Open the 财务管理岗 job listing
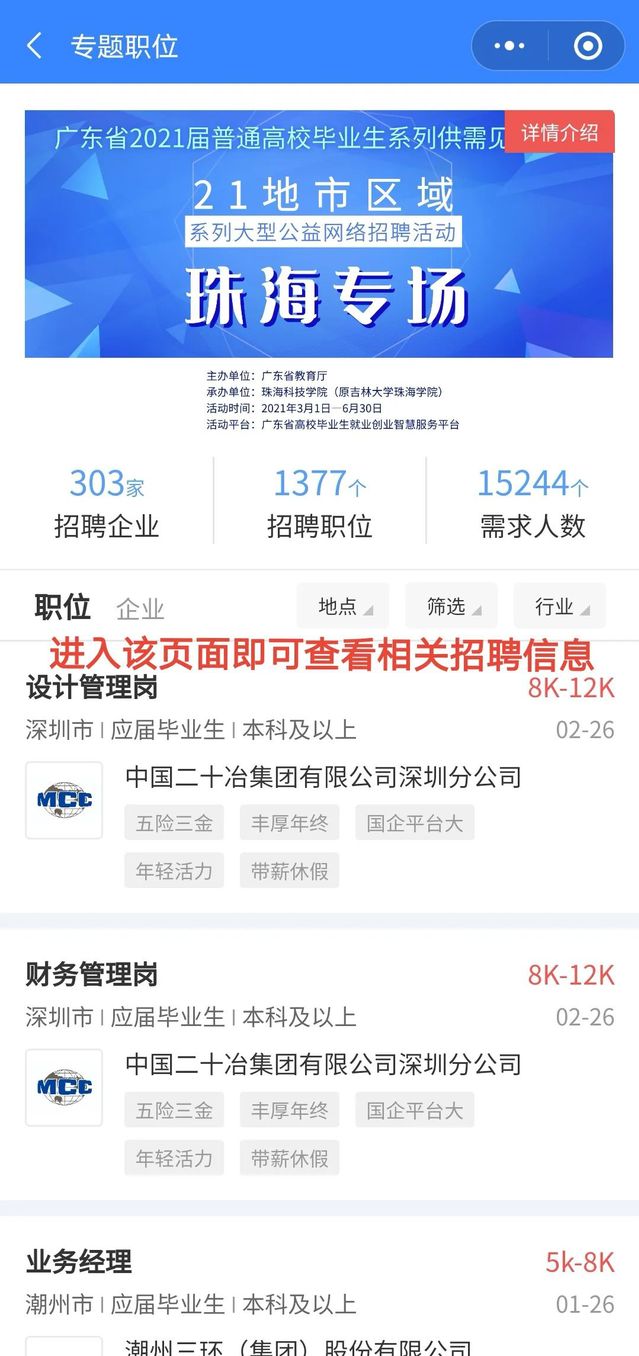639x1356 pixels. point(92,975)
